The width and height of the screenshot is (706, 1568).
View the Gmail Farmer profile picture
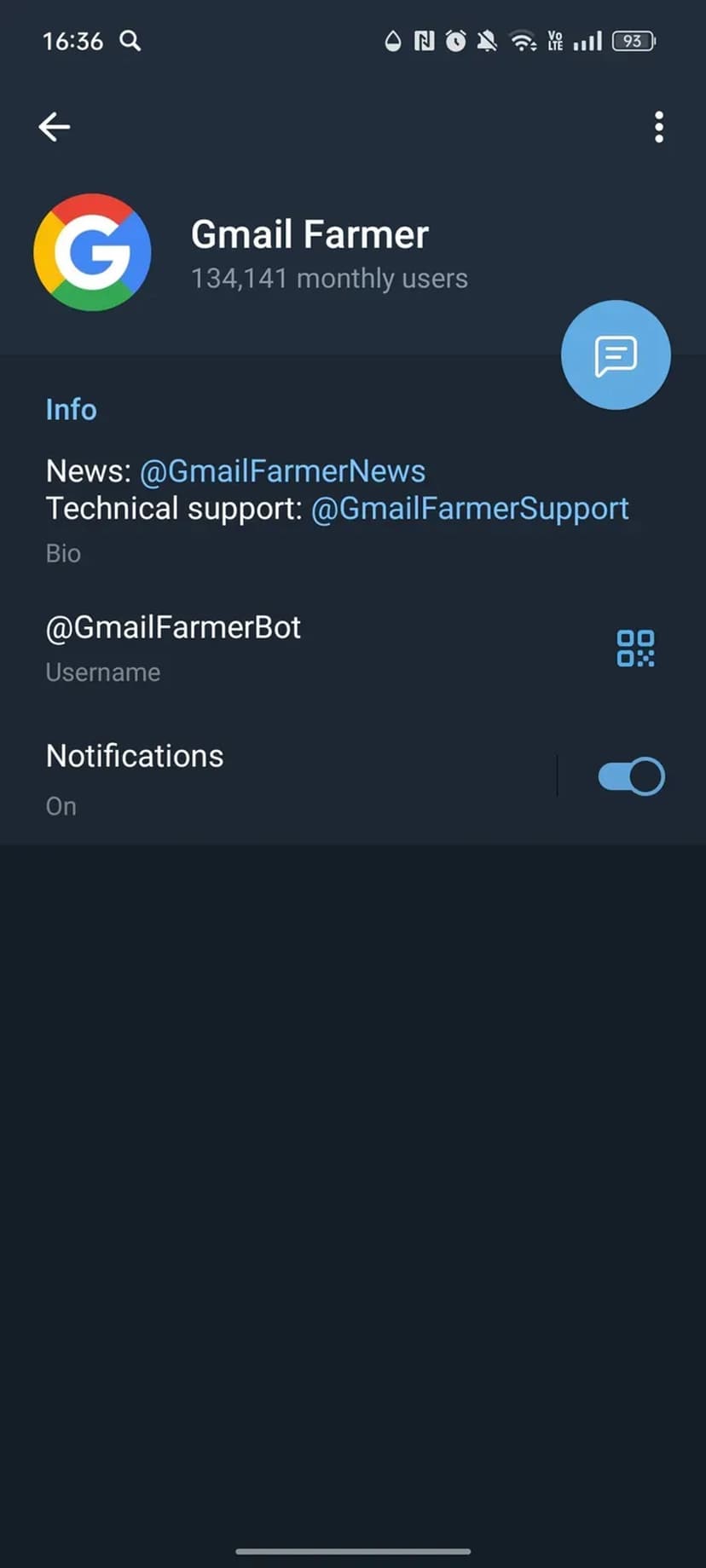(92, 252)
